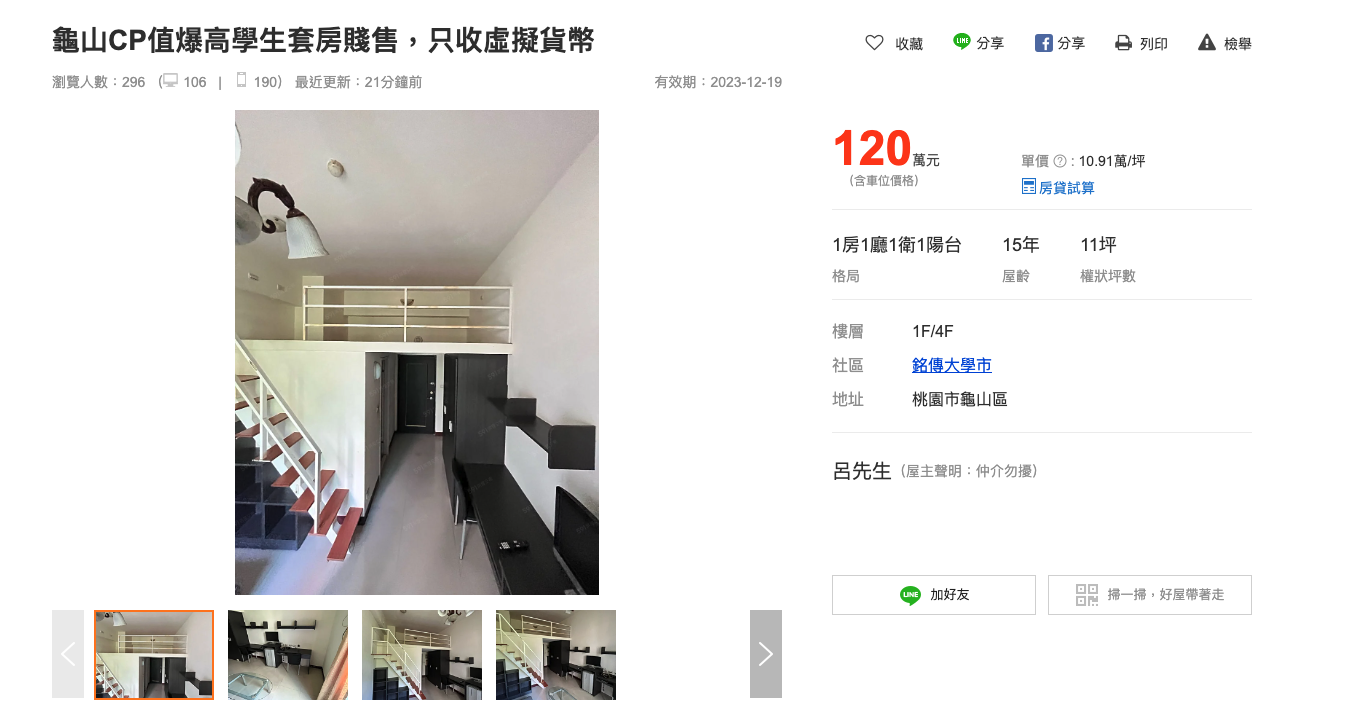1345x726 pixels.
Task: Report this listing with 檢舉
Action: pos(1224,43)
